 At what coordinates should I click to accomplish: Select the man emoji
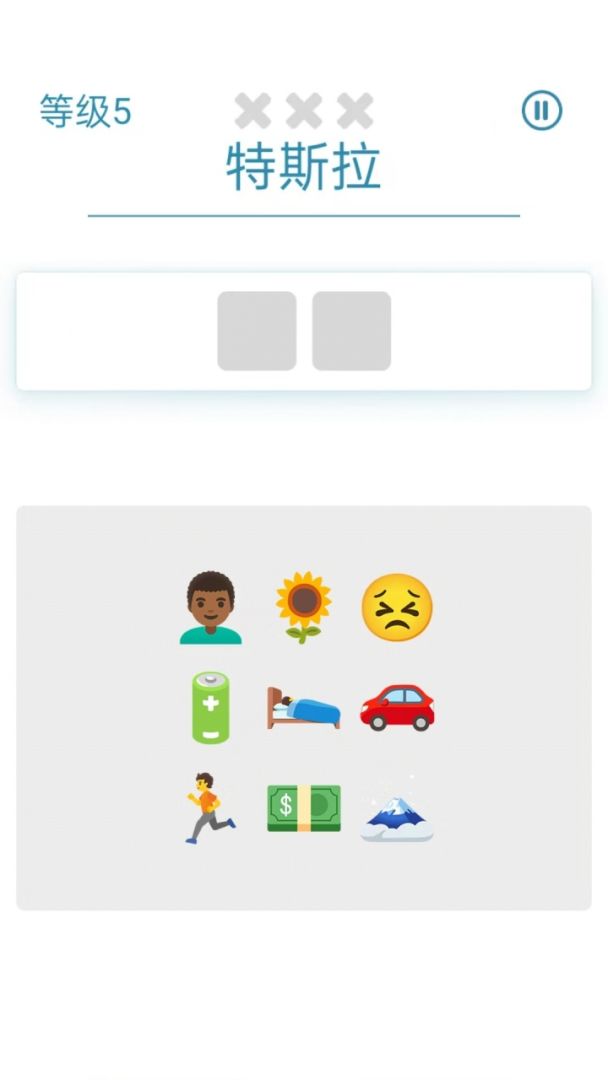click(x=209, y=607)
